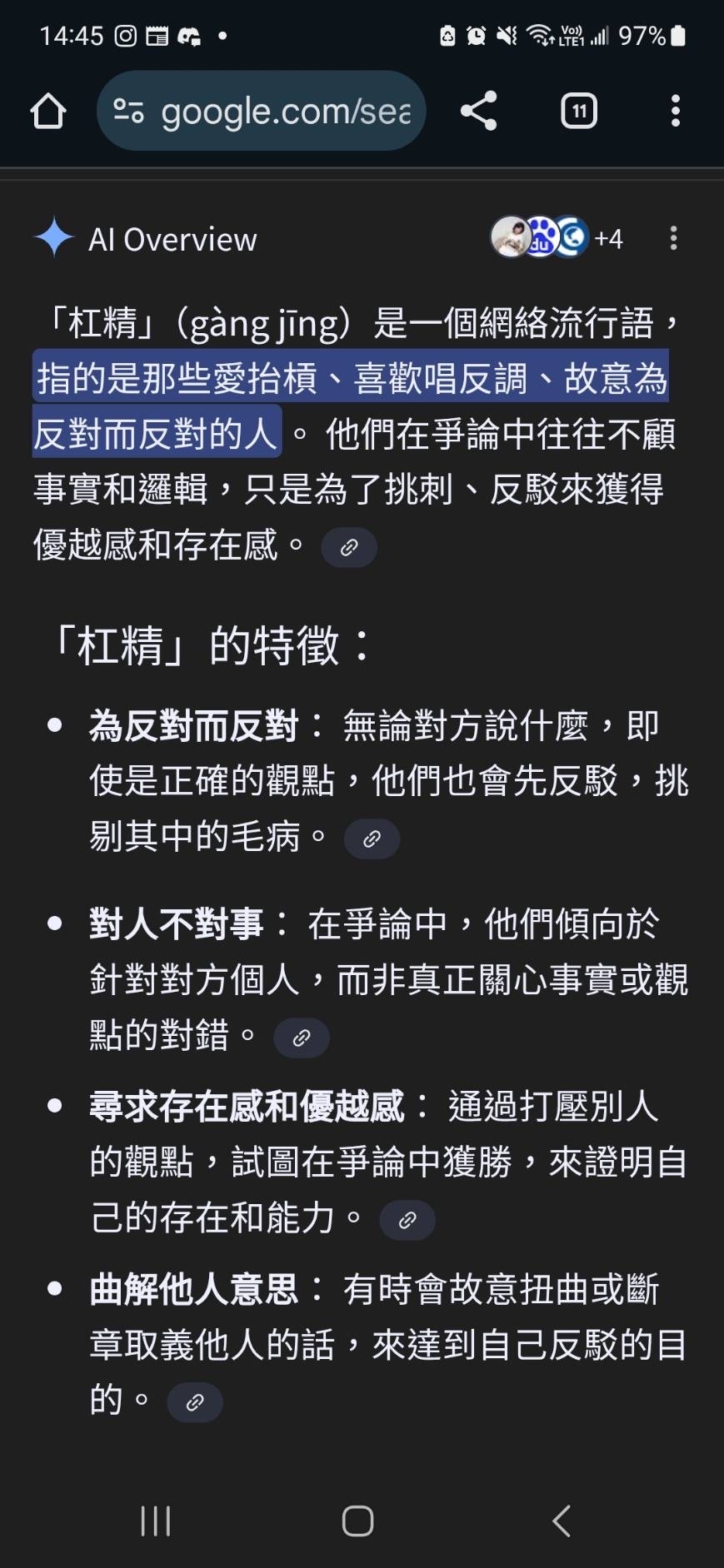Open recent apps from navigation bar
Image resolution: width=724 pixels, height=1568 pixels.
[x=156, y=1521]
